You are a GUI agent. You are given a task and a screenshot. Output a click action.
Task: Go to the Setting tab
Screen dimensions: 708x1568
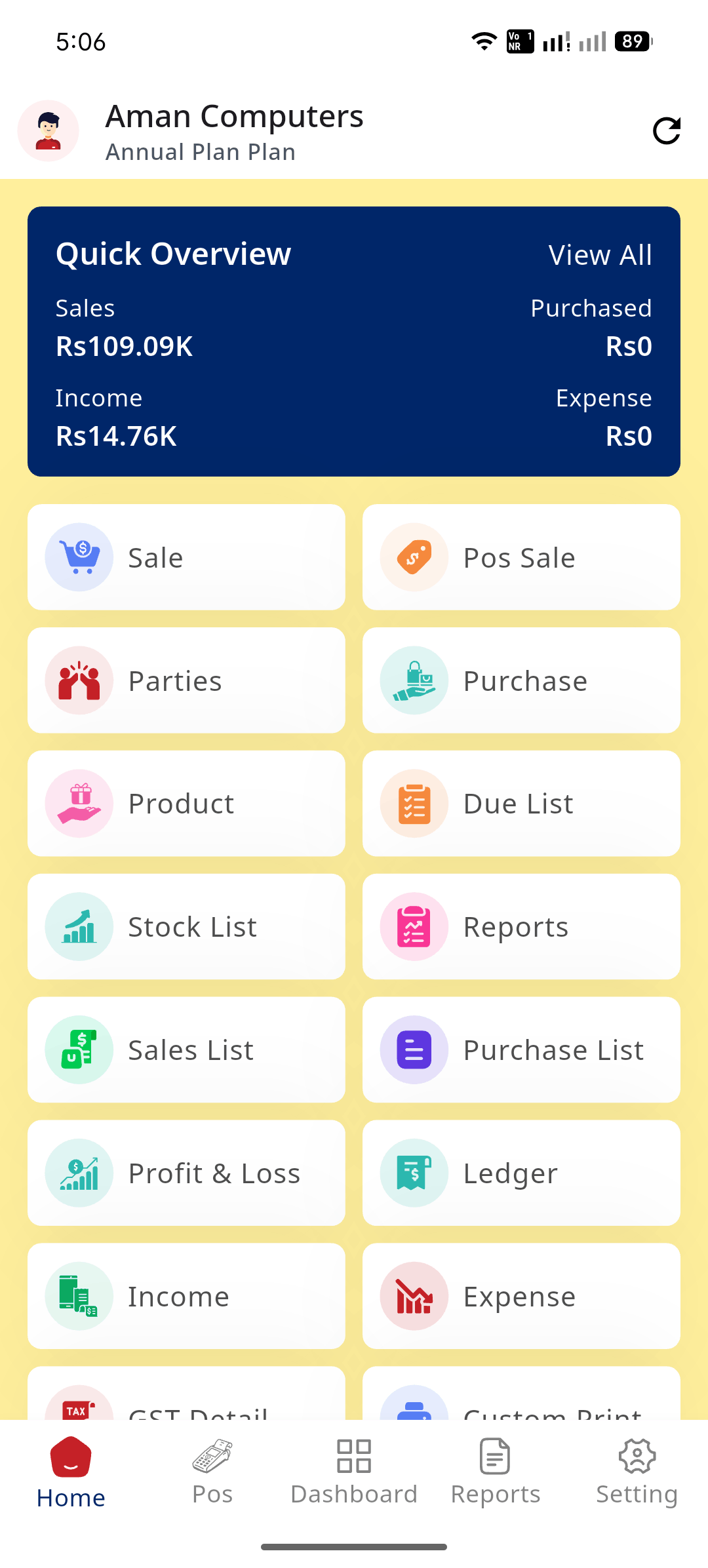(637, 1472)
